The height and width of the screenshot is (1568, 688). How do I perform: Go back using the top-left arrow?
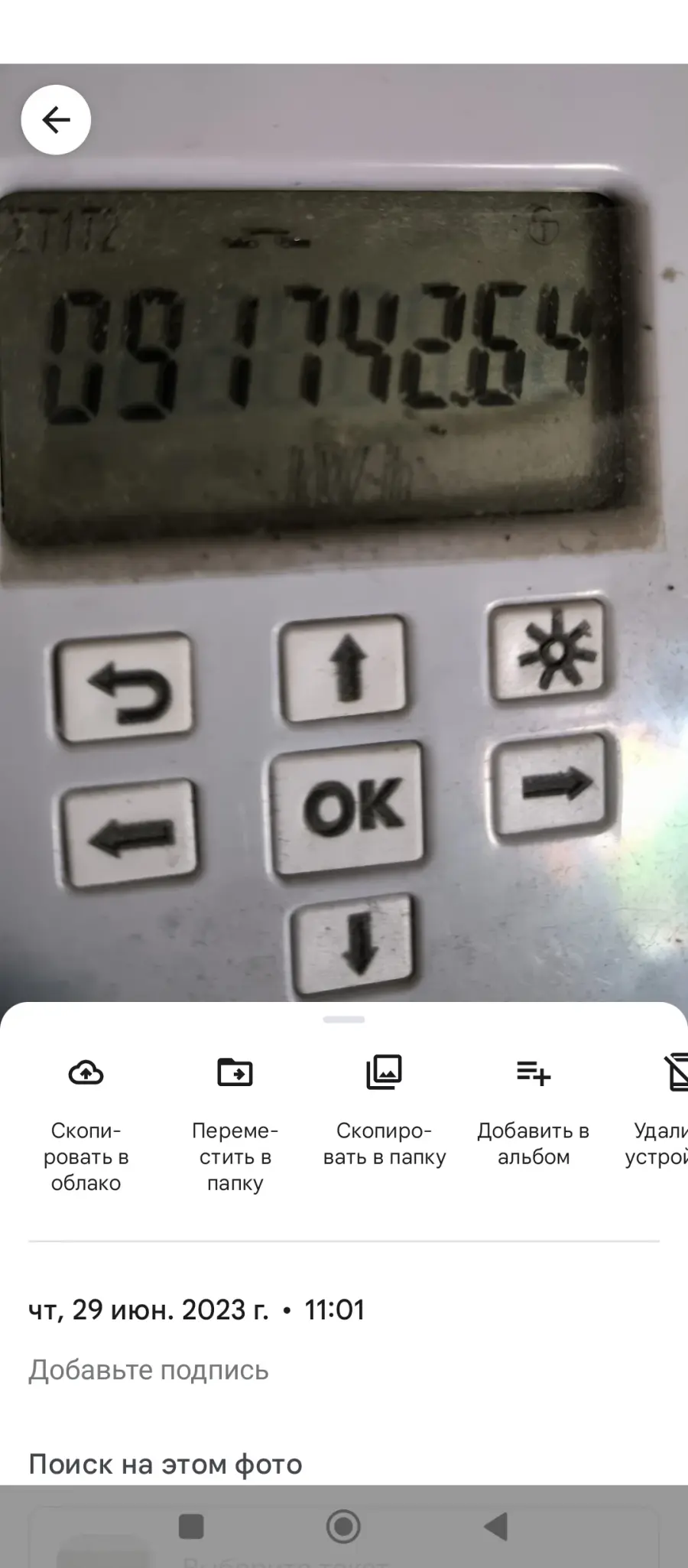(x=56, y=120)
